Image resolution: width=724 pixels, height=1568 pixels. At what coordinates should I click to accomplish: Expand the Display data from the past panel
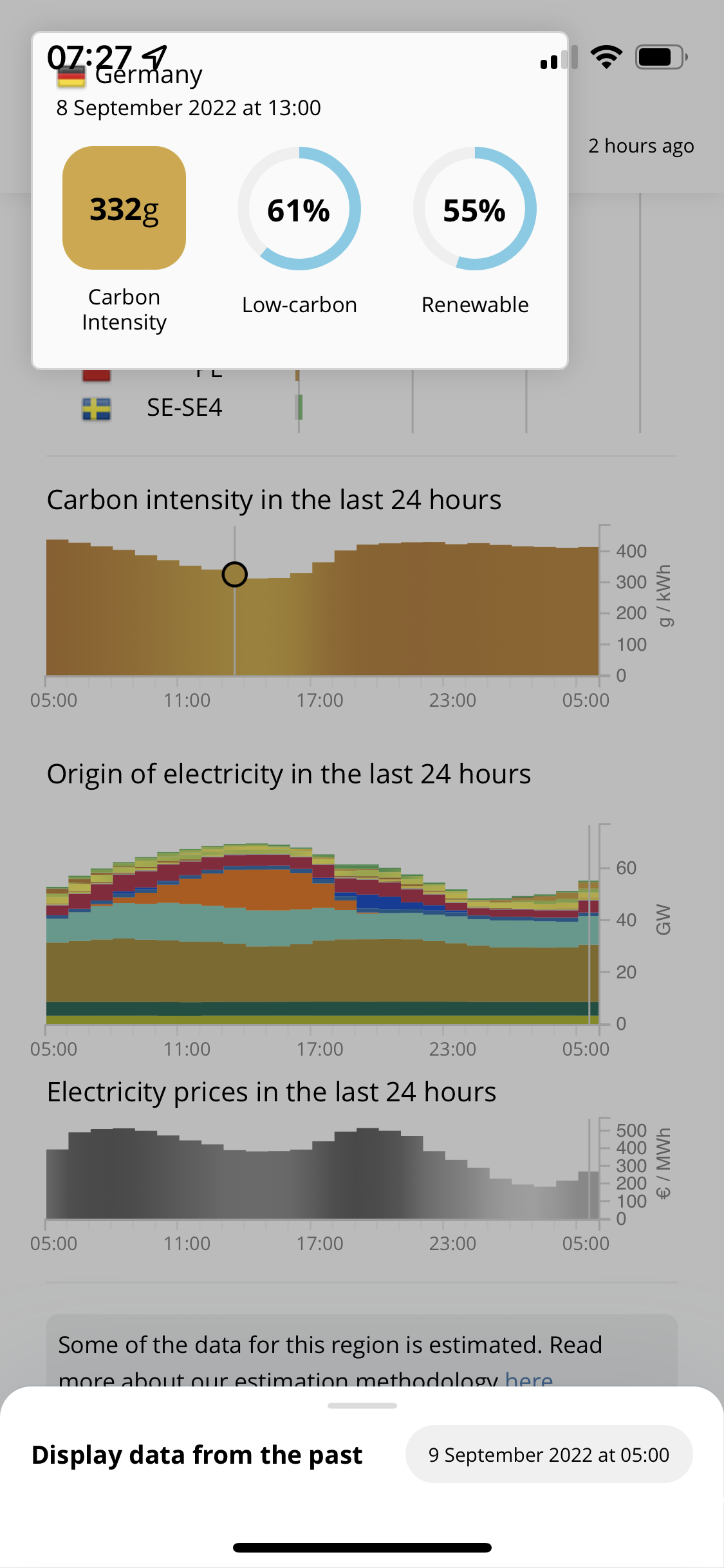(x=362, y=1406)
